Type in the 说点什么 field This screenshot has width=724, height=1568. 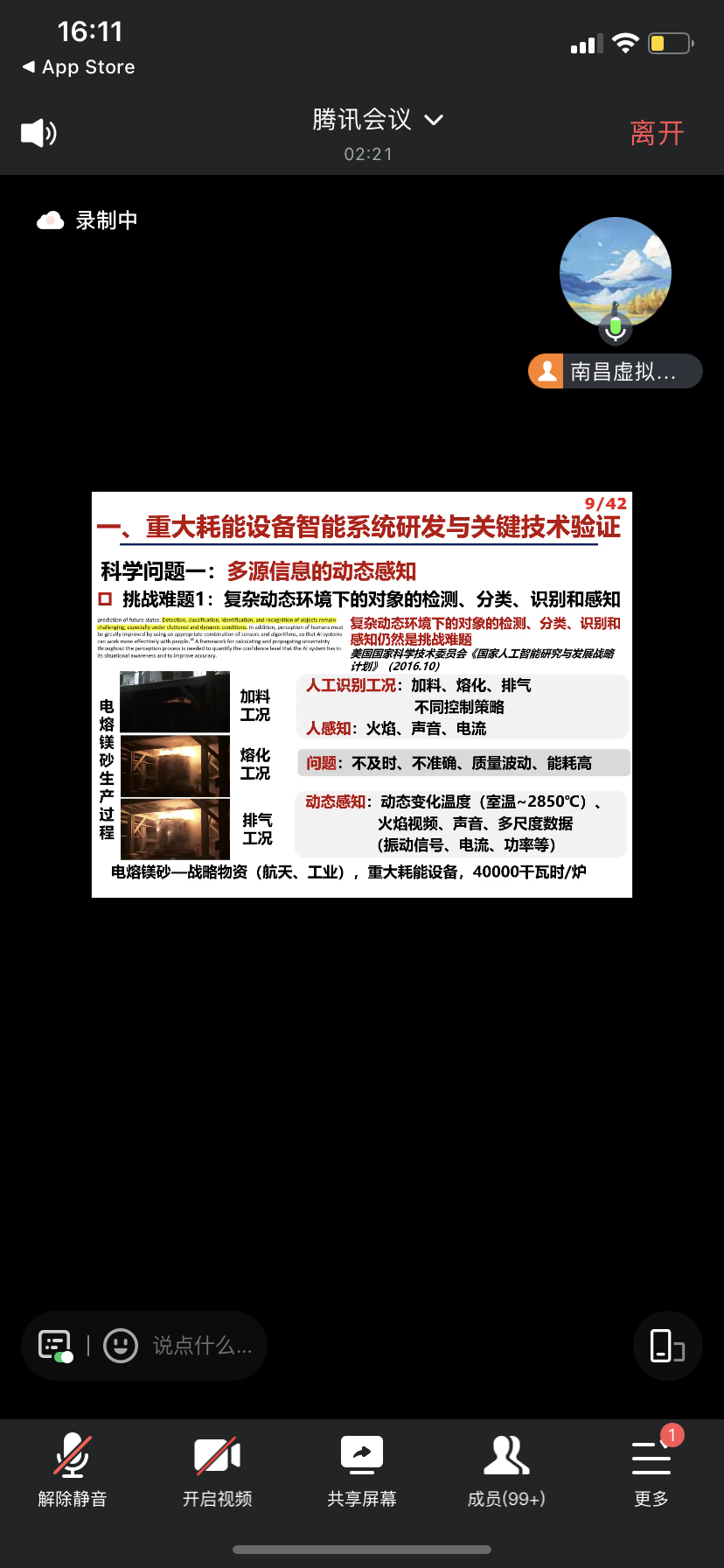click(203, 1345)
